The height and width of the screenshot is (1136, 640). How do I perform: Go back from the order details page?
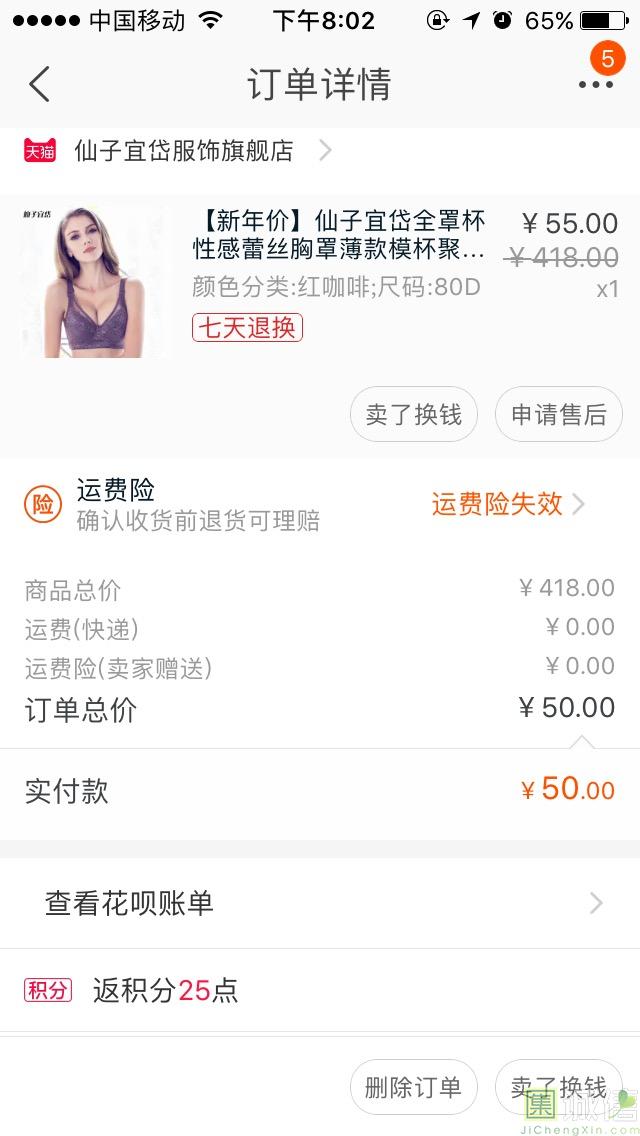(x=40, y=84)
